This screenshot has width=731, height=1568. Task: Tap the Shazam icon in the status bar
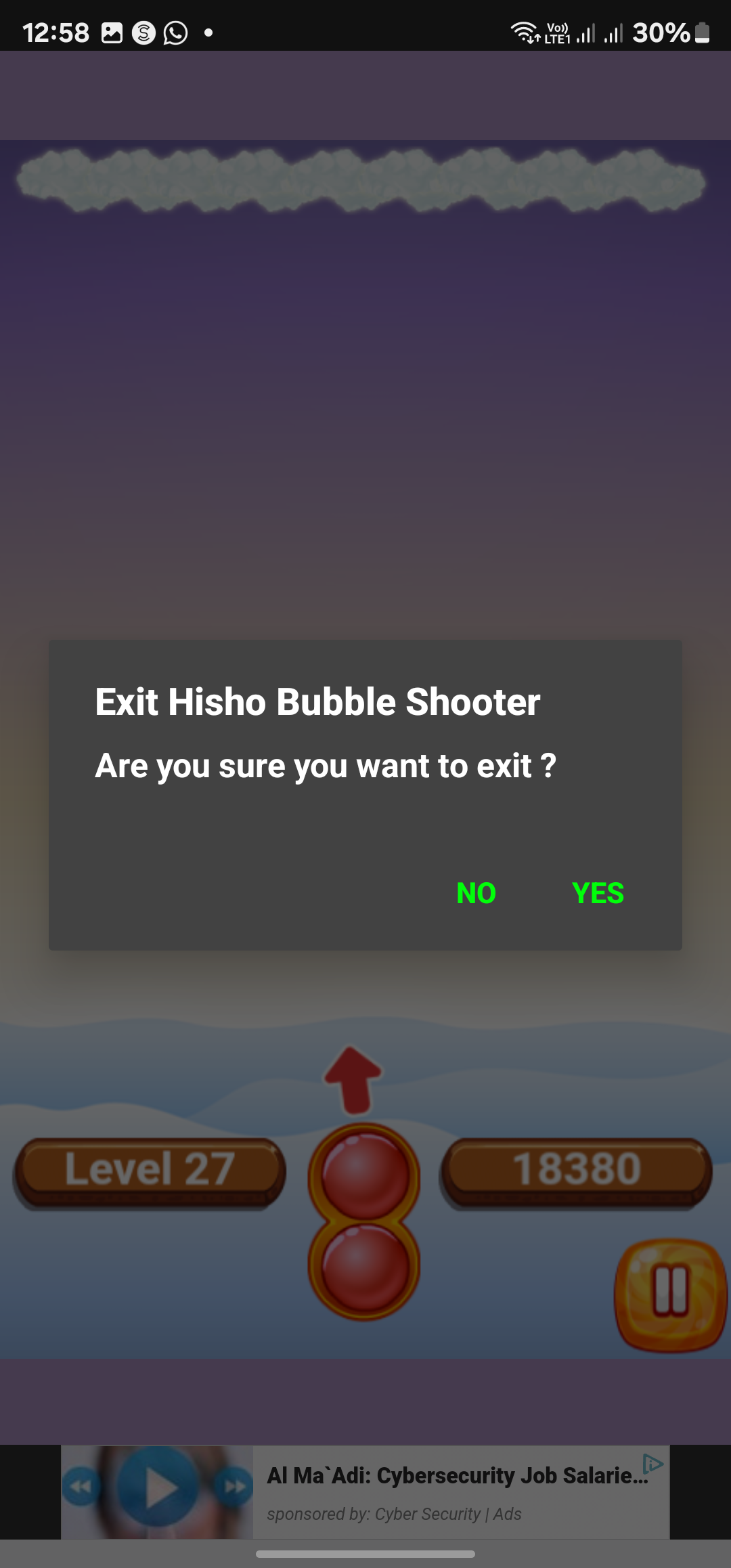[x=142, y=31]
